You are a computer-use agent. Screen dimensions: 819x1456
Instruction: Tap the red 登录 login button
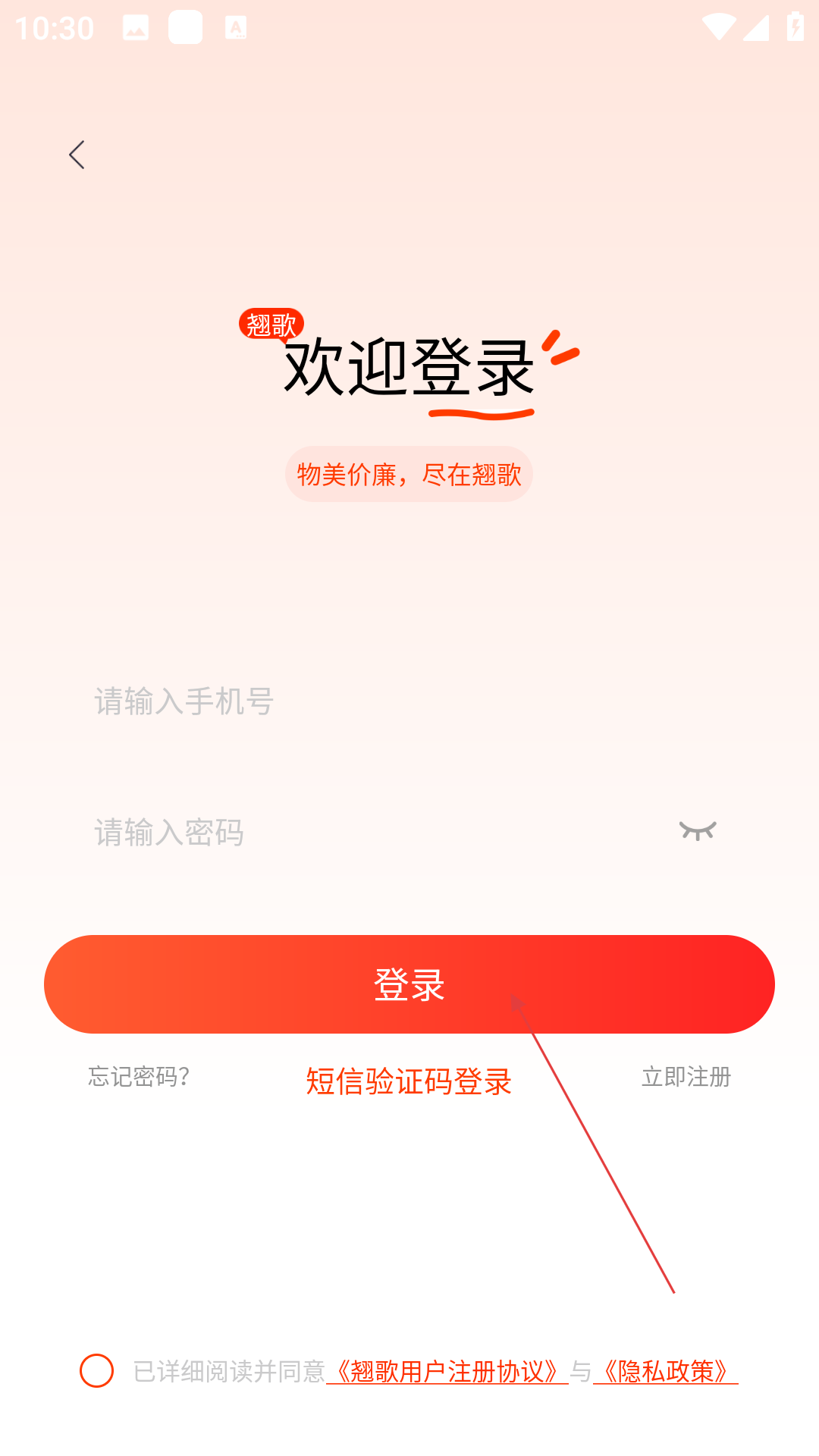(x=409, y=984)
